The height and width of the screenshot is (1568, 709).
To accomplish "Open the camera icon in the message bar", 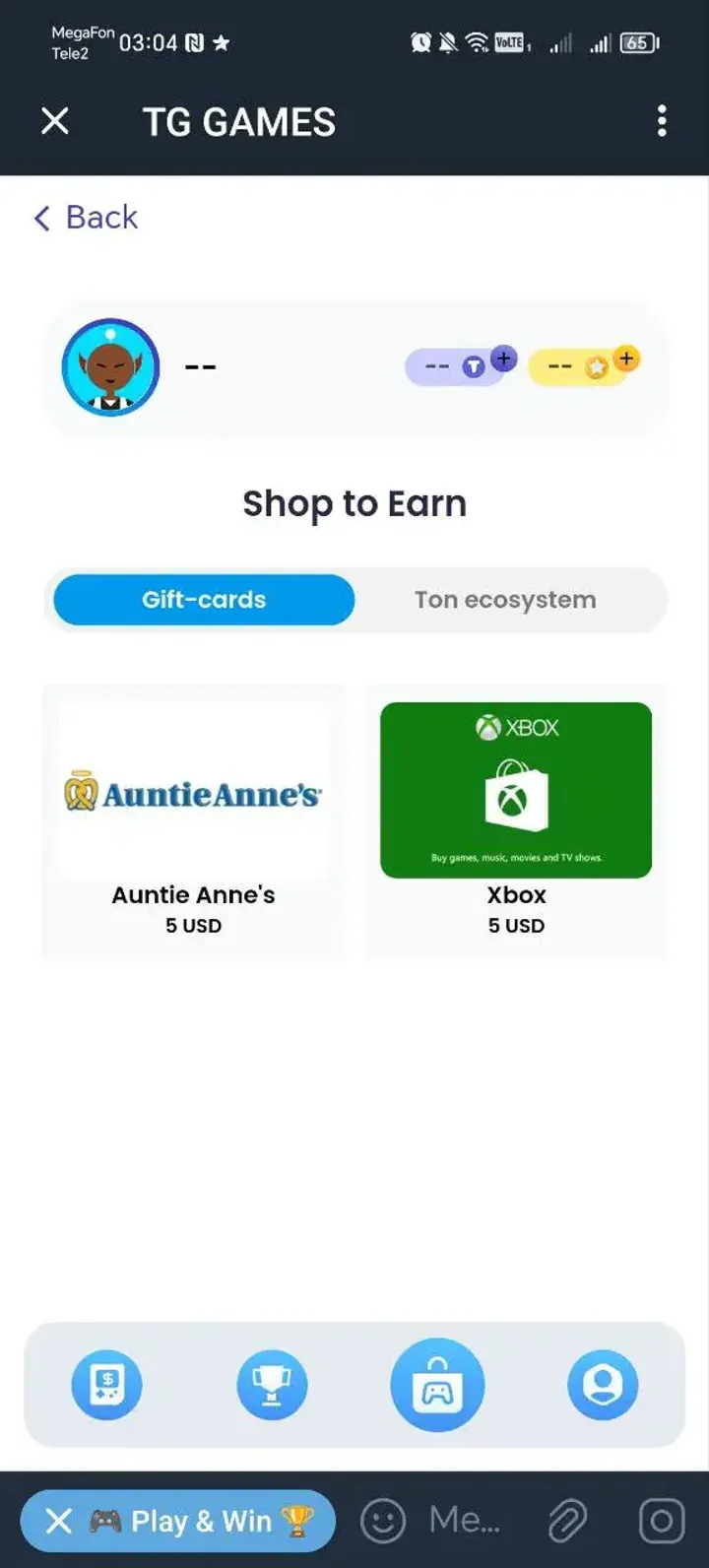I will tap(661, 1520).
